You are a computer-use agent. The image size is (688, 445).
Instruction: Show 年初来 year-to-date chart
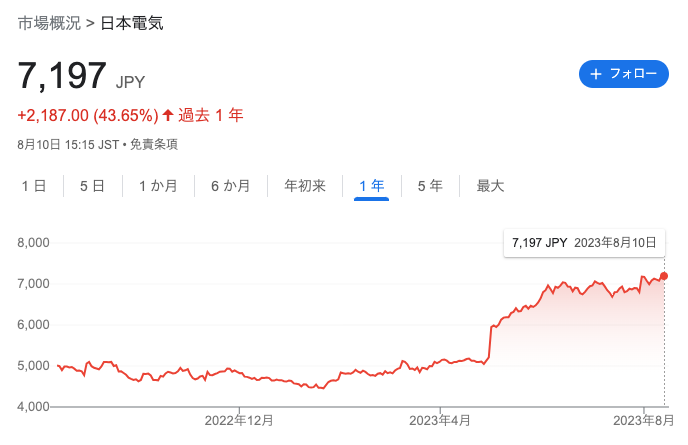pyautogui.click(x=305, y=185)
